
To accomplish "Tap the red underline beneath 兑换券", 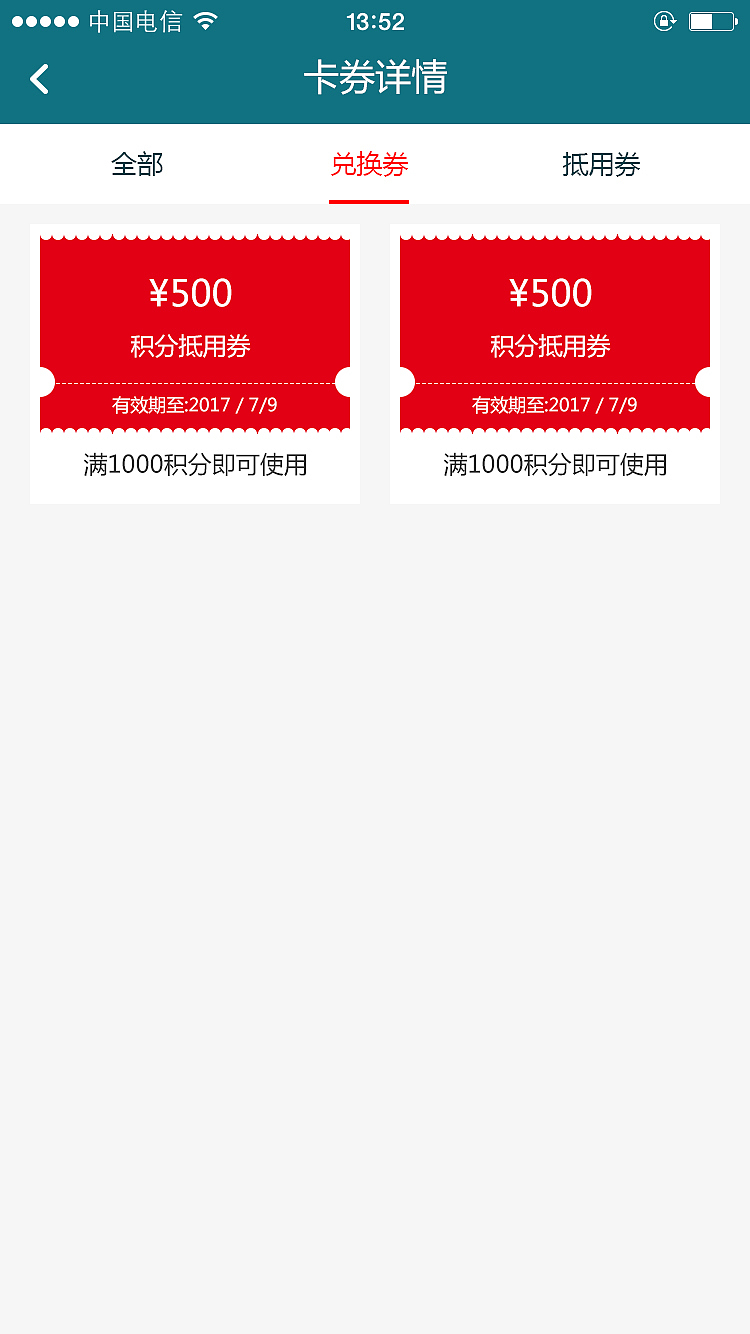I will (369, 201).
